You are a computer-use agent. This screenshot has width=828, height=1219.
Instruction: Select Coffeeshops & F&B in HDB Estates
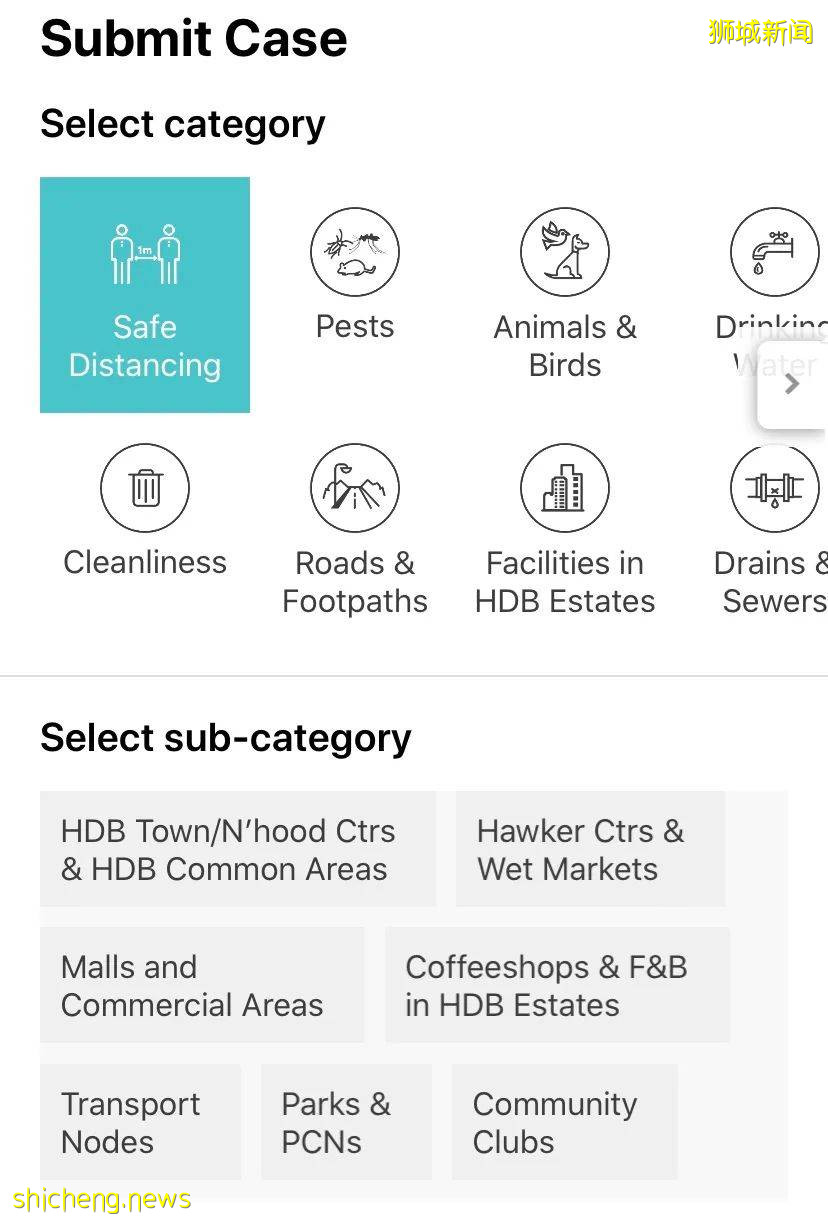pos(557,985)
